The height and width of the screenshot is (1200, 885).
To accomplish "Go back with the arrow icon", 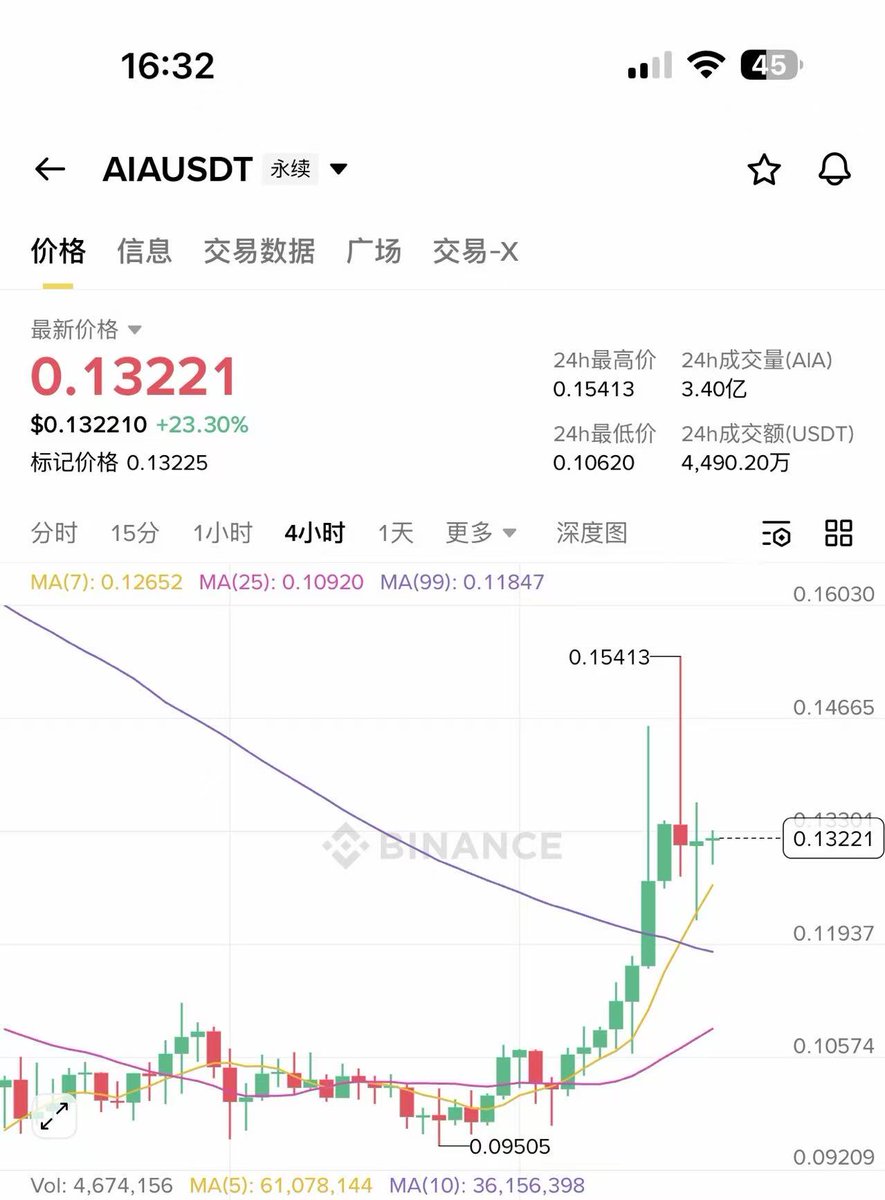I will pos(50,170).
